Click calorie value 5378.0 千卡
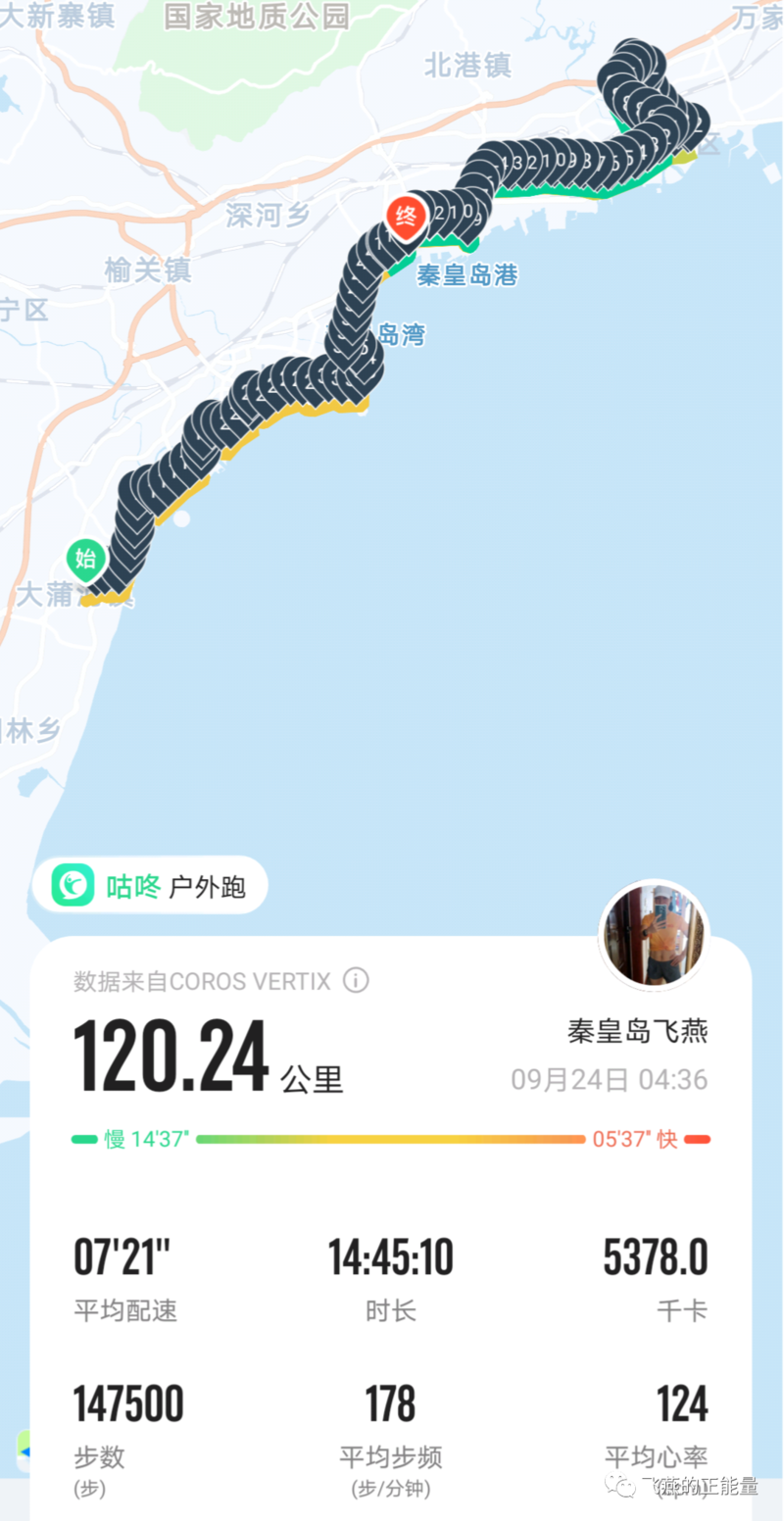Viewport: 784px width, 1521px height. click(x=655, y=1257)
